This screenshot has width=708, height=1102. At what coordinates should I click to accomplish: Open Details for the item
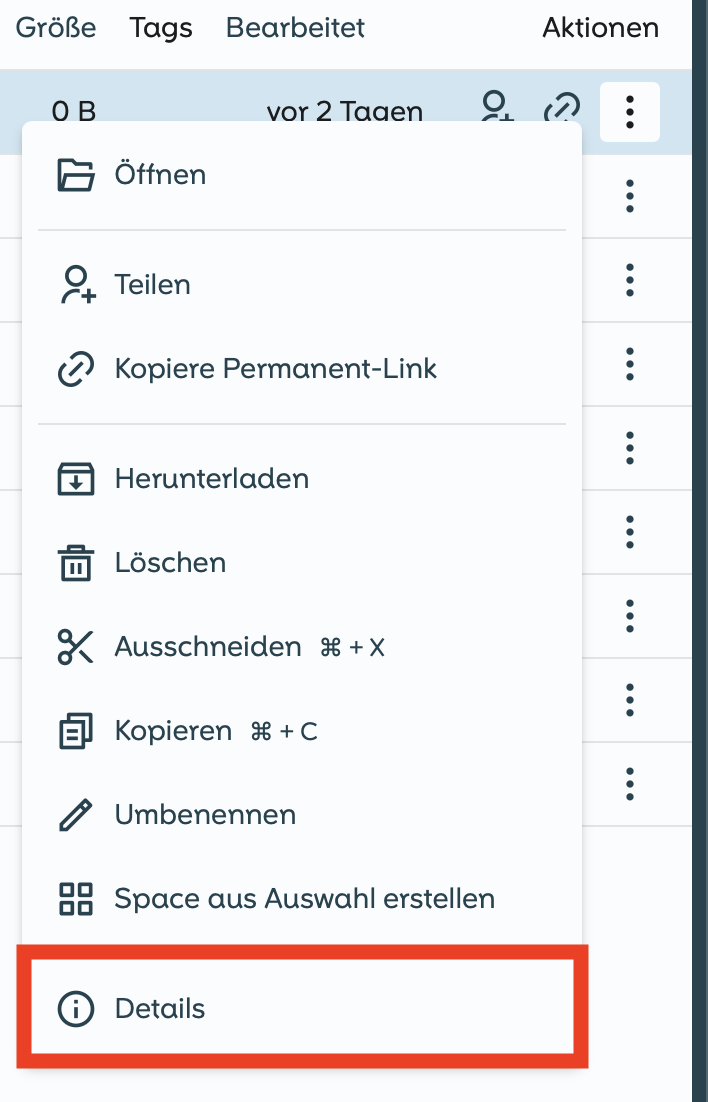[160, 1009]
